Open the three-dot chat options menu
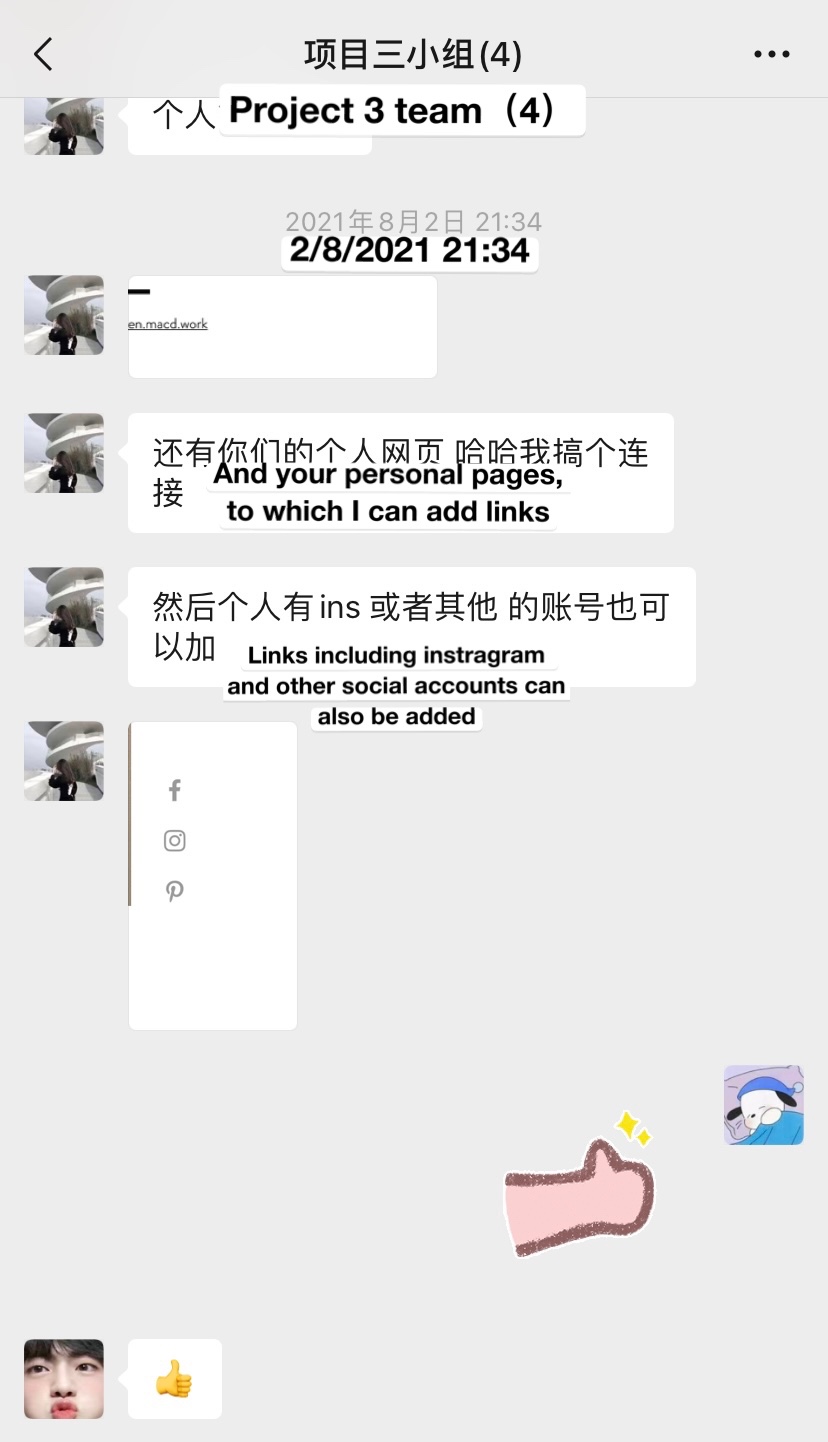 [x=771, y=54]
